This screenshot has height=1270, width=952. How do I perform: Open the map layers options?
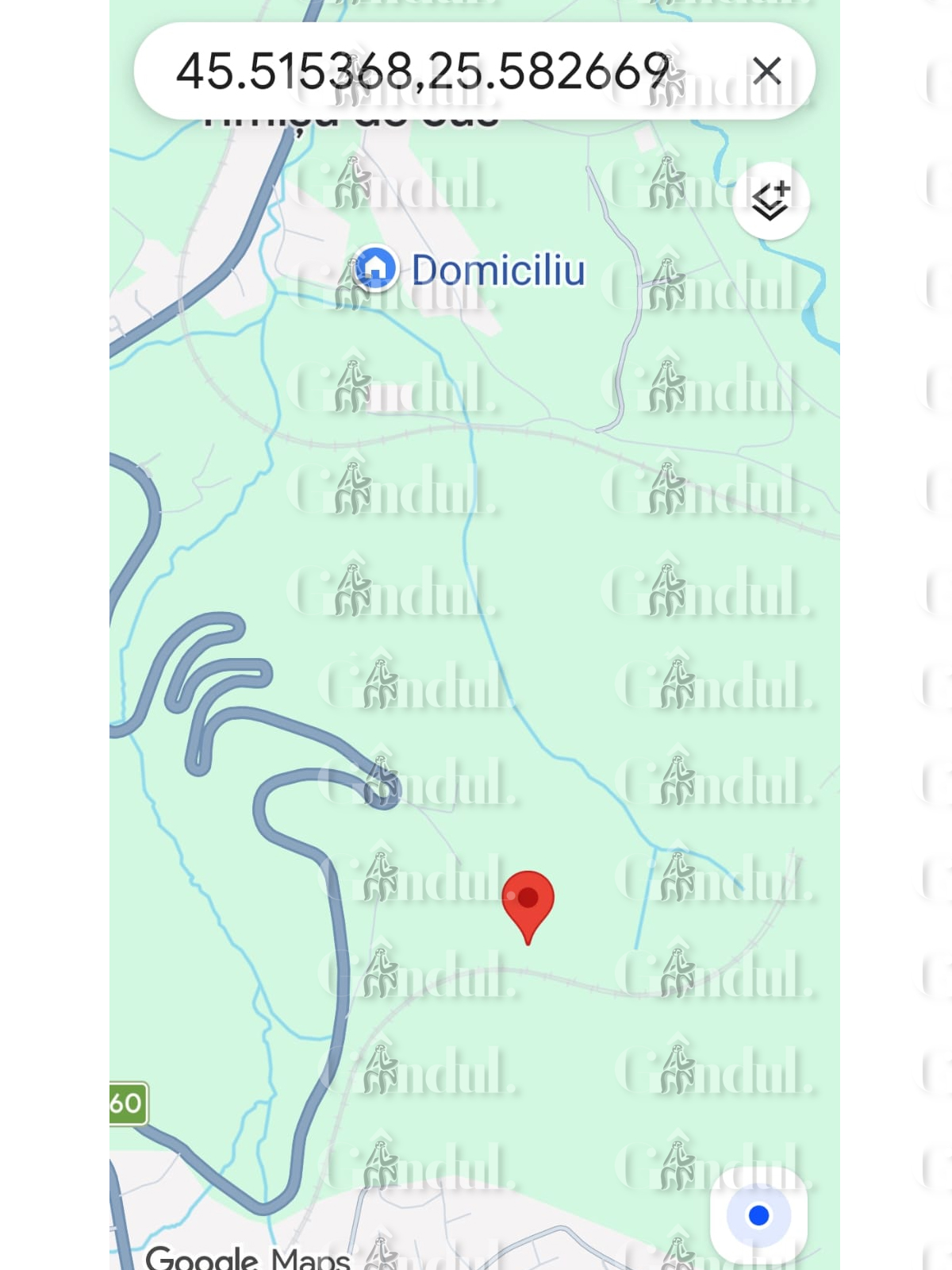coord(770,201)
